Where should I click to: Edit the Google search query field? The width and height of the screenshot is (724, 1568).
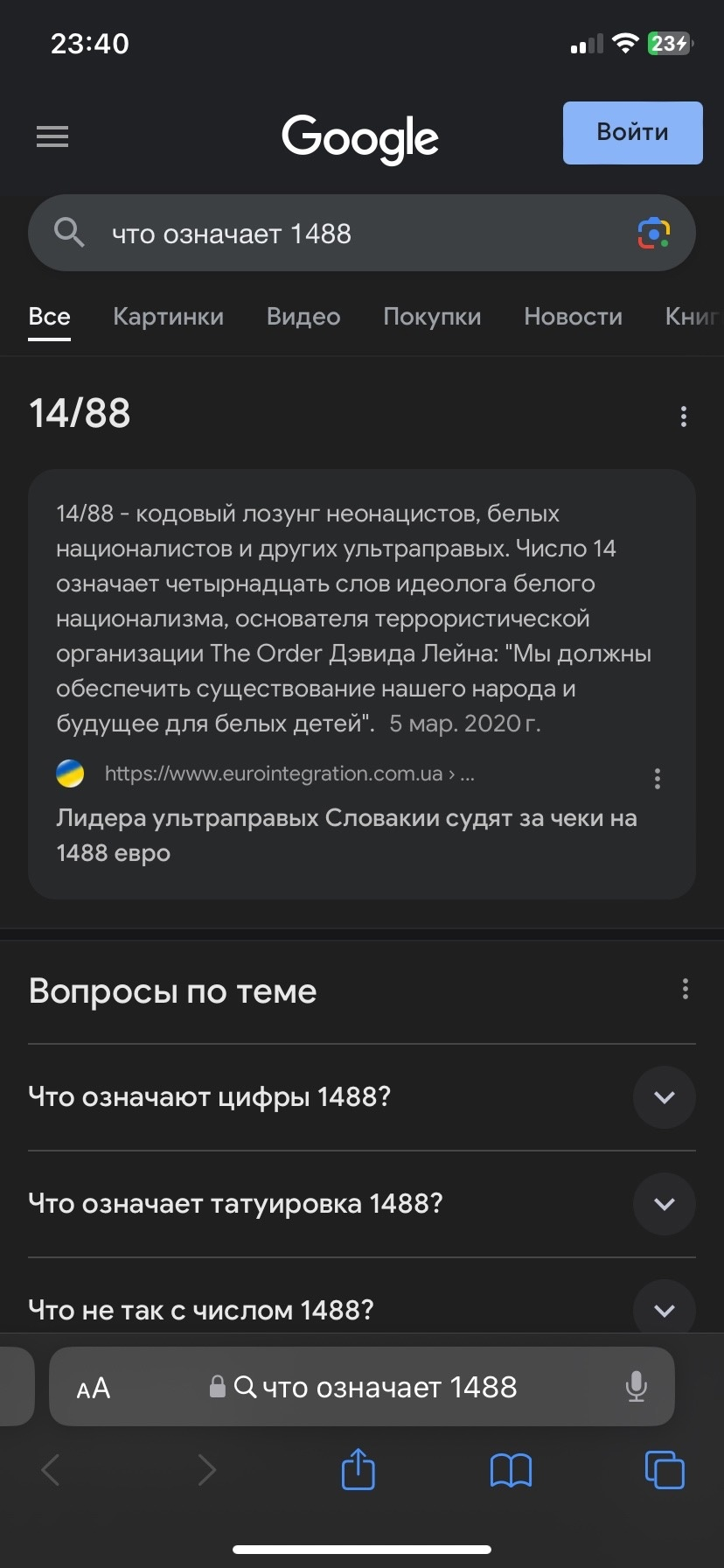tap(350, 234)
